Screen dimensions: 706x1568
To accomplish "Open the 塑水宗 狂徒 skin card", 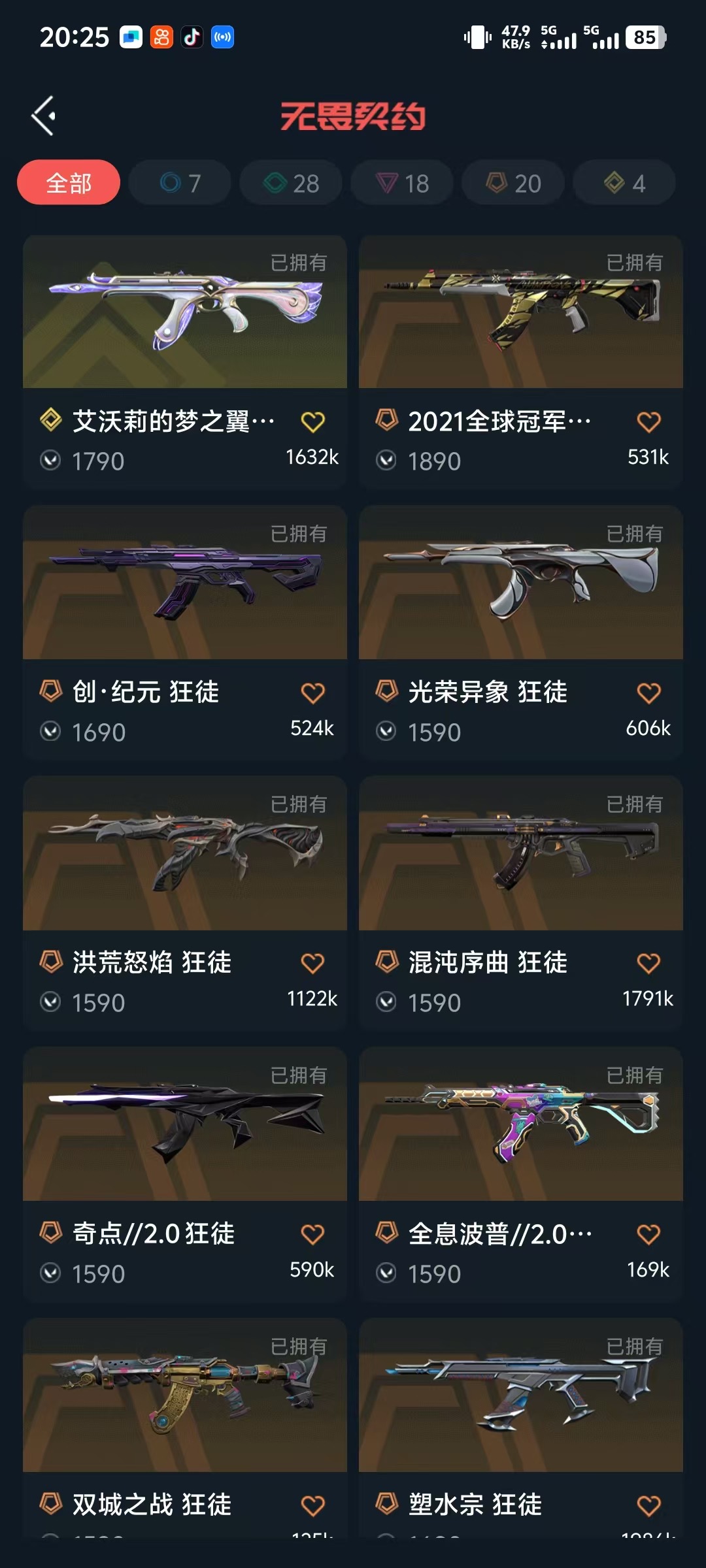I will pos(521,1396).
